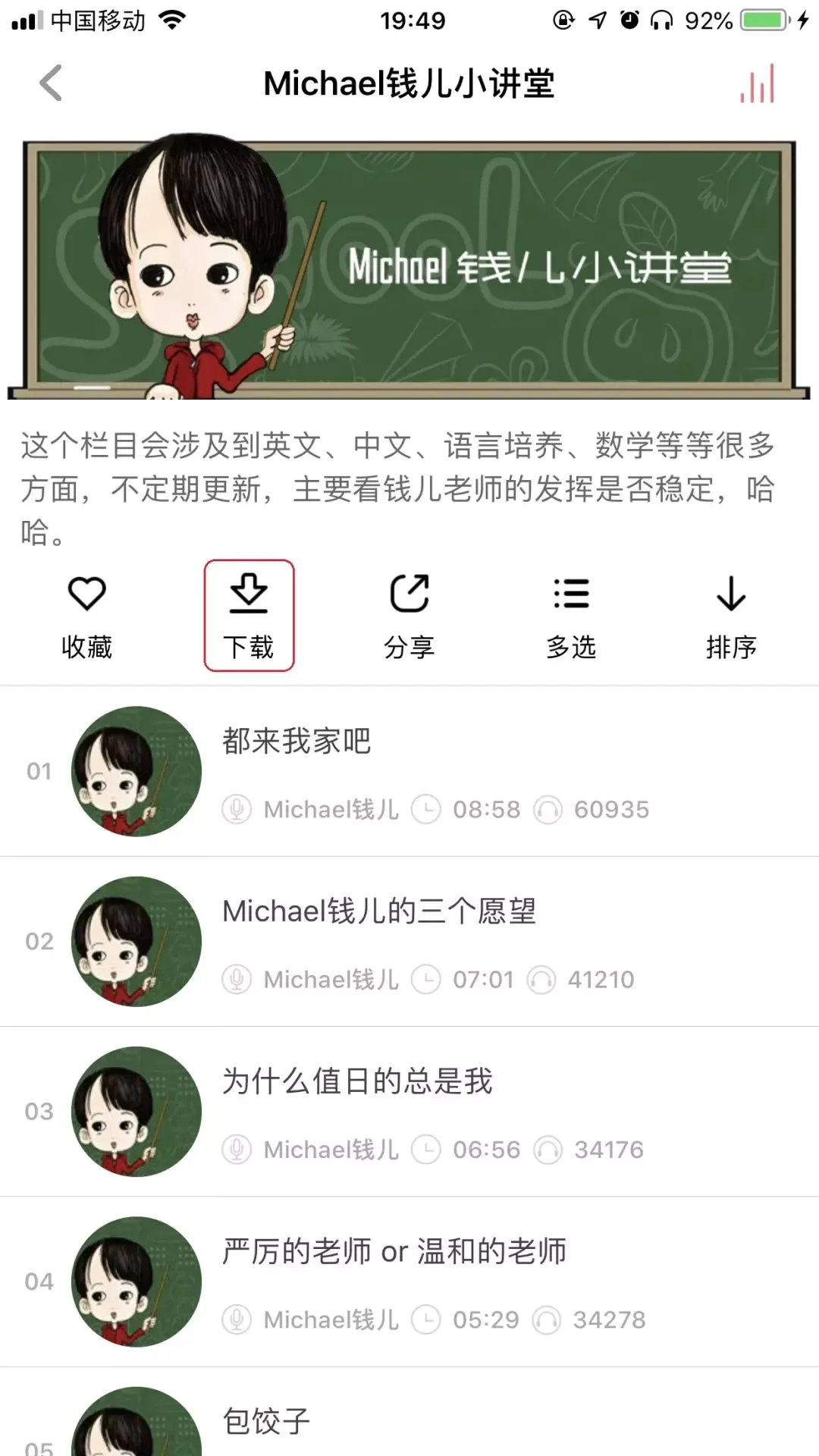819x1456 pixels.
Task: Change track order with 排序
Action: [731, 616]
